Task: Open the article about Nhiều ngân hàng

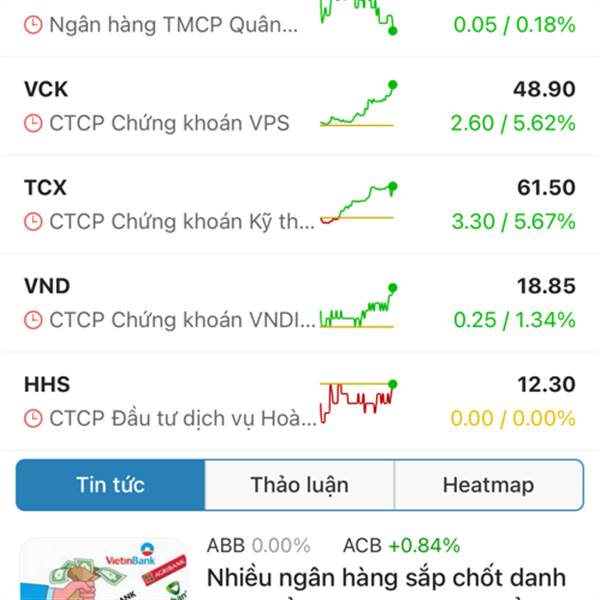Action: point(386,577)
